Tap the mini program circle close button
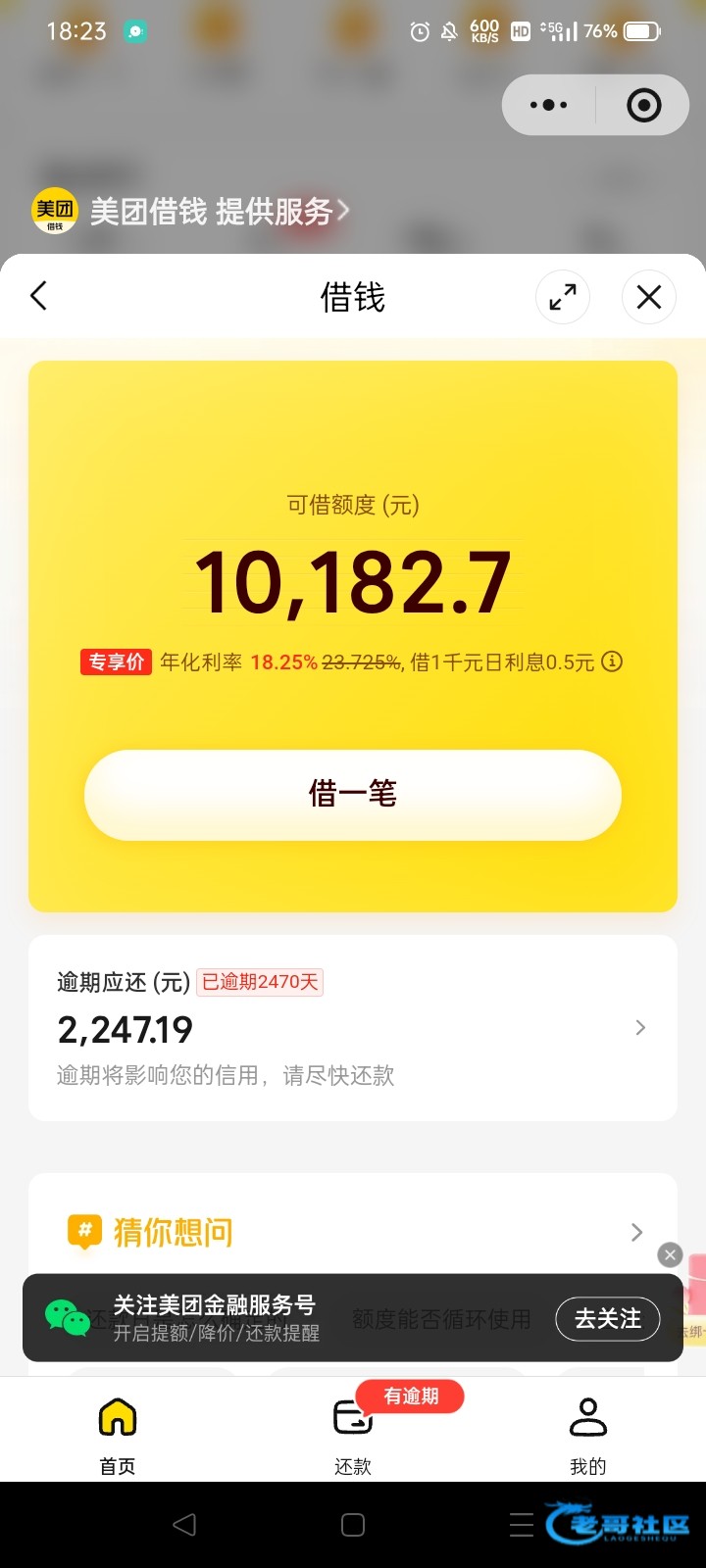The height and width of the screenshot is (1568, 706). pyautogui.click(x=643, y=105)
